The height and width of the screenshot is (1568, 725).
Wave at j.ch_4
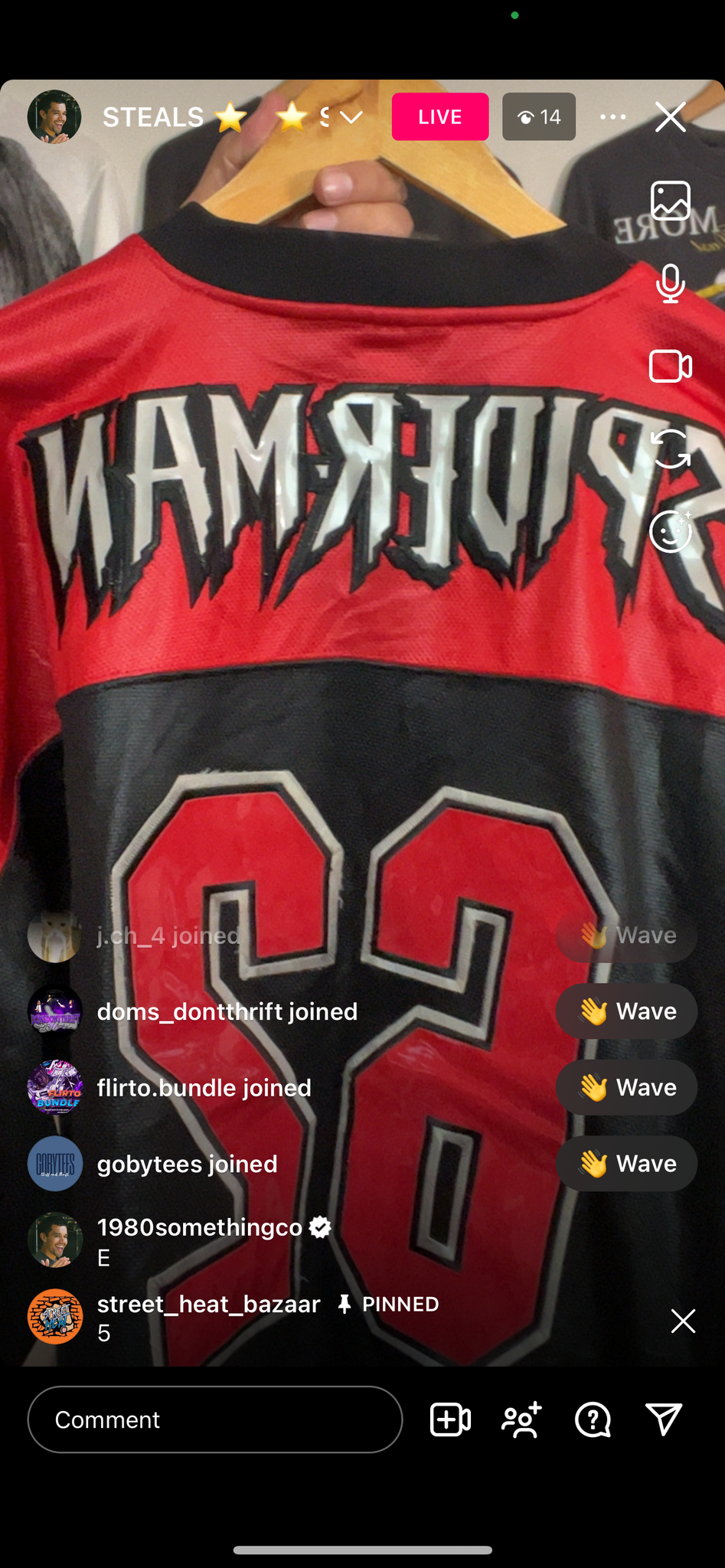pos(626,936)
